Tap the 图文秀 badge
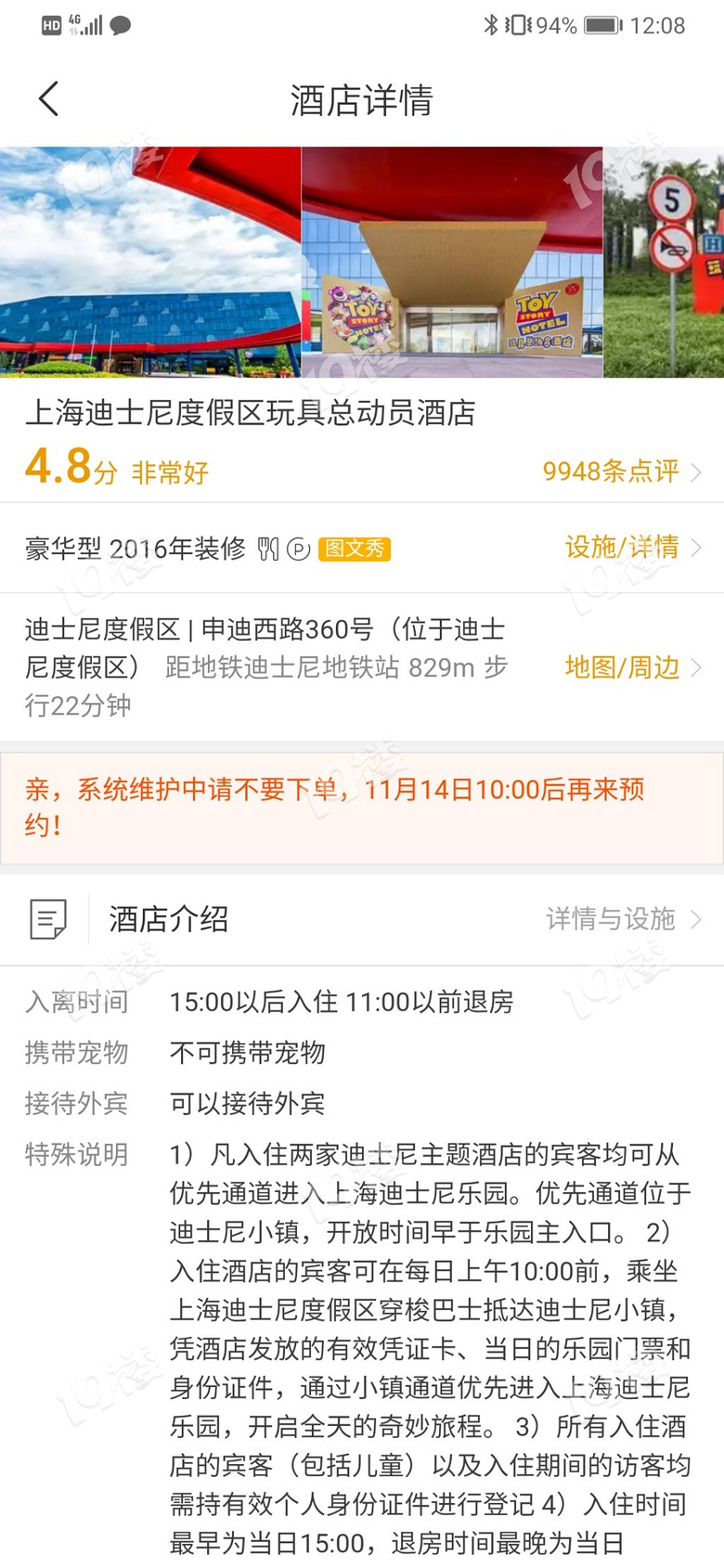Viewport: 724px width, 1568px height. (x=355, y=549)
